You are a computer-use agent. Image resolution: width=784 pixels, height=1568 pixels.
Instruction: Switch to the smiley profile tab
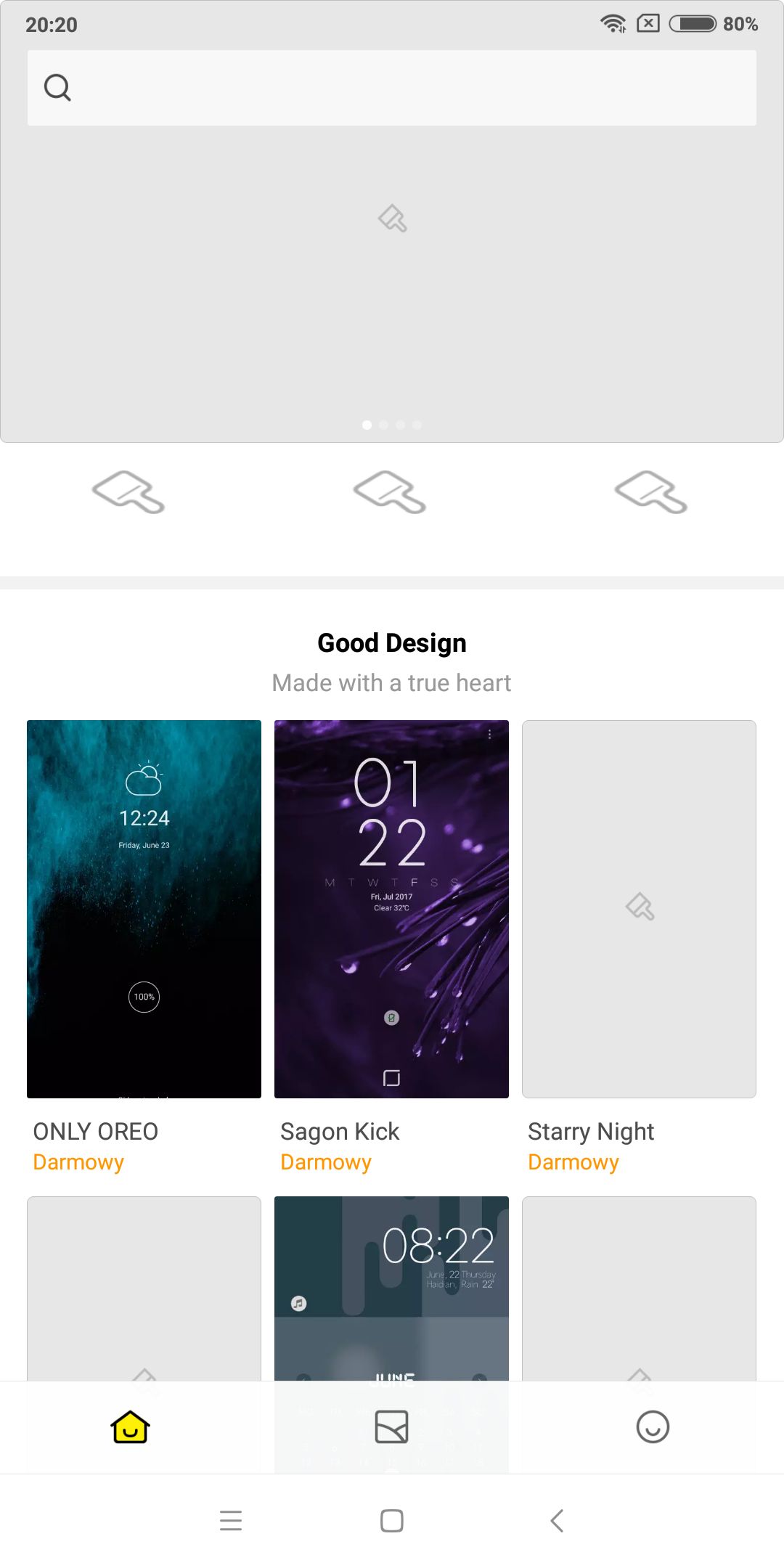point(653,1427)
